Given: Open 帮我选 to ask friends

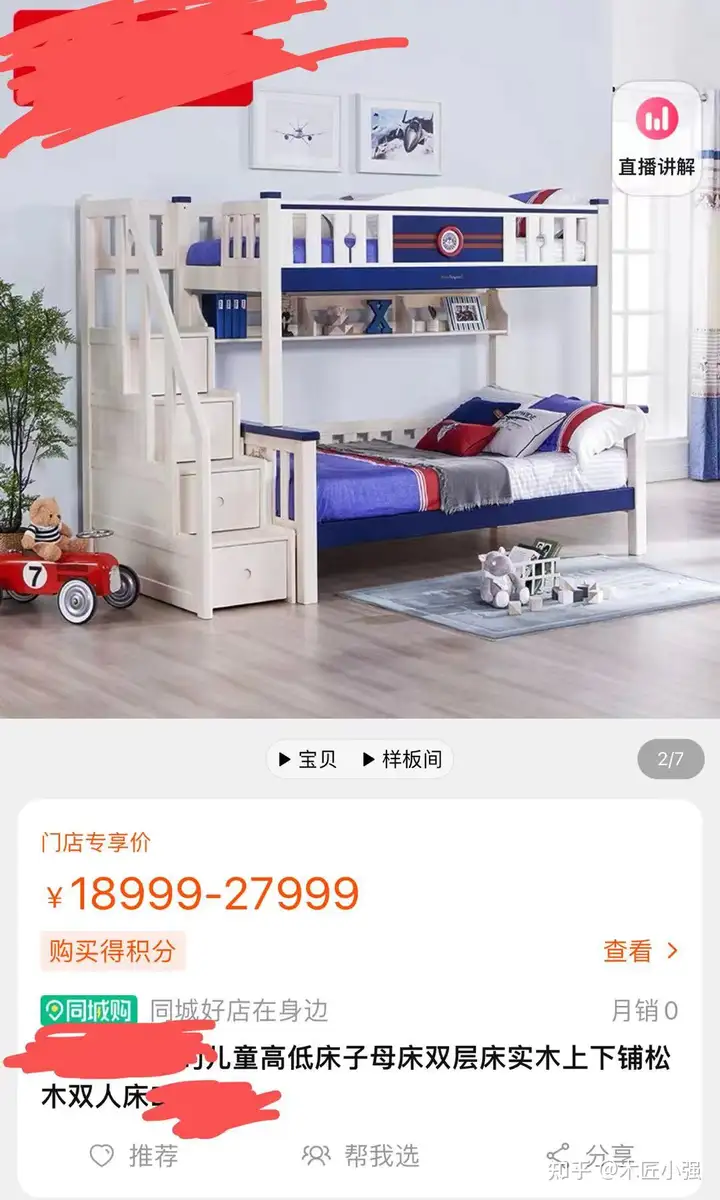Looking at the screenshot, I should click(360, 1157).
